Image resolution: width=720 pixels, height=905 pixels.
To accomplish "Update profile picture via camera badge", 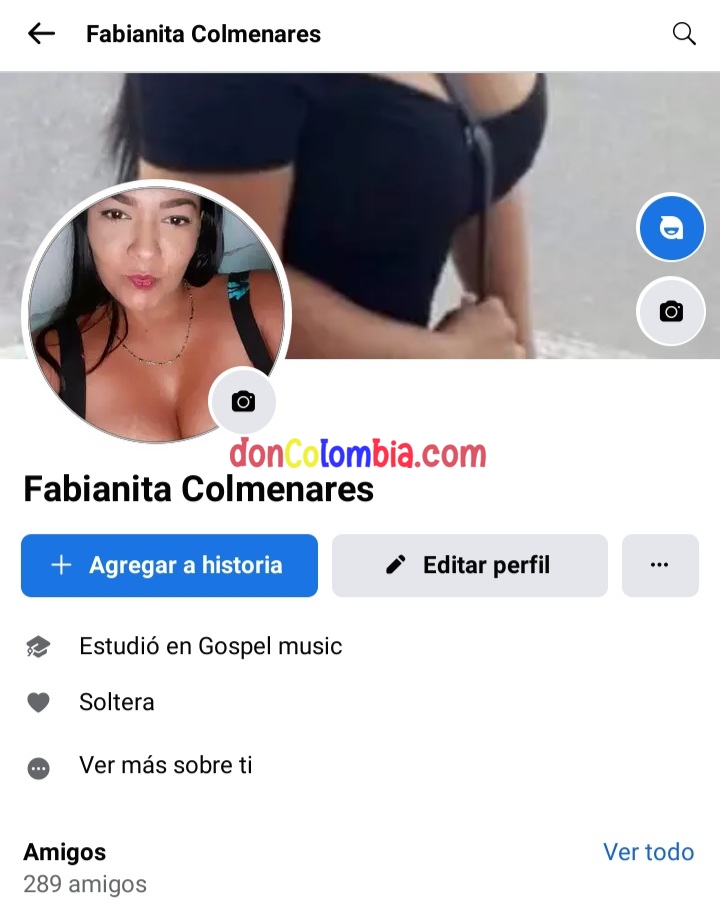I will point(242,402).
